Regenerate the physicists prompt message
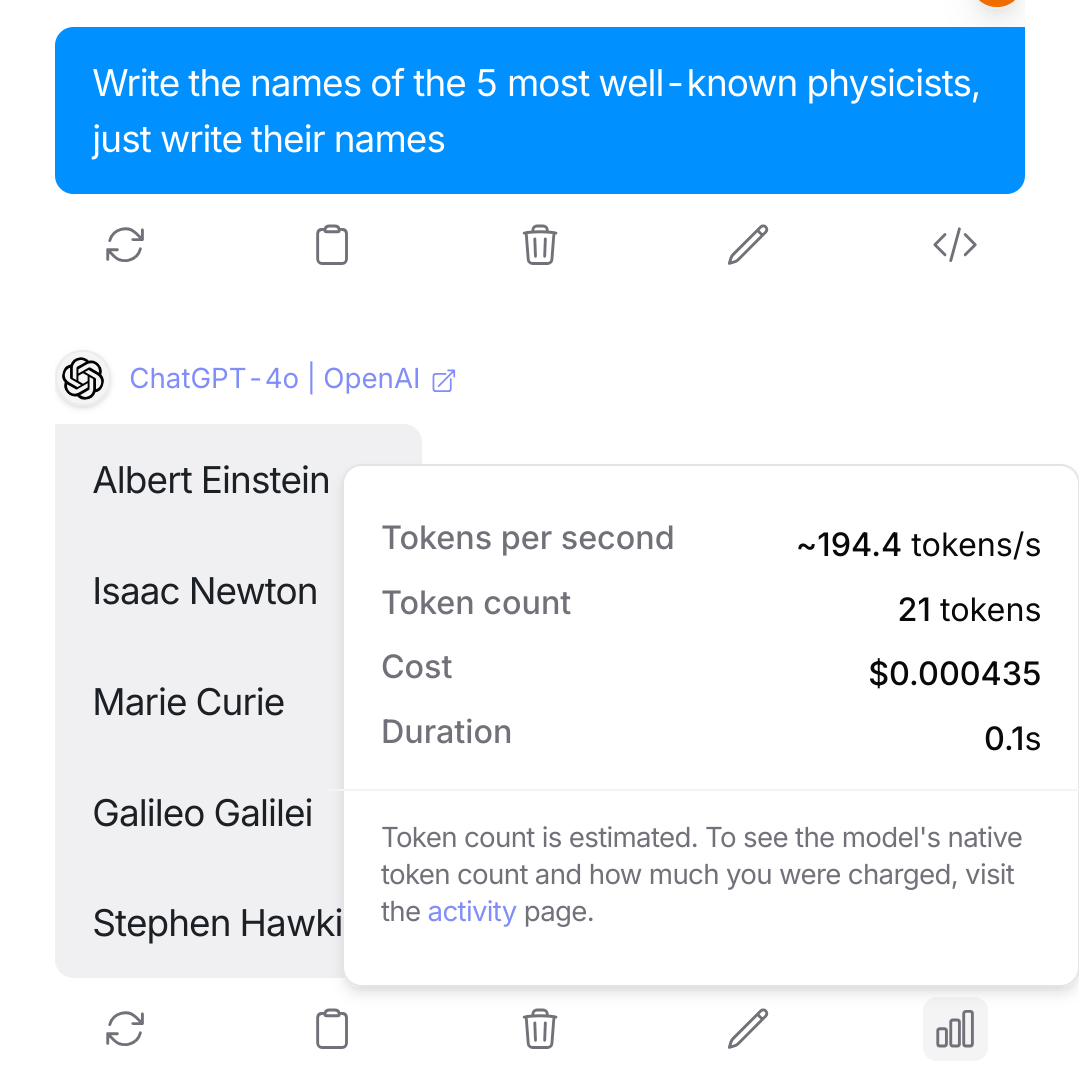1079x1081 pixels. pyautogui.click(x=125, y=245)
